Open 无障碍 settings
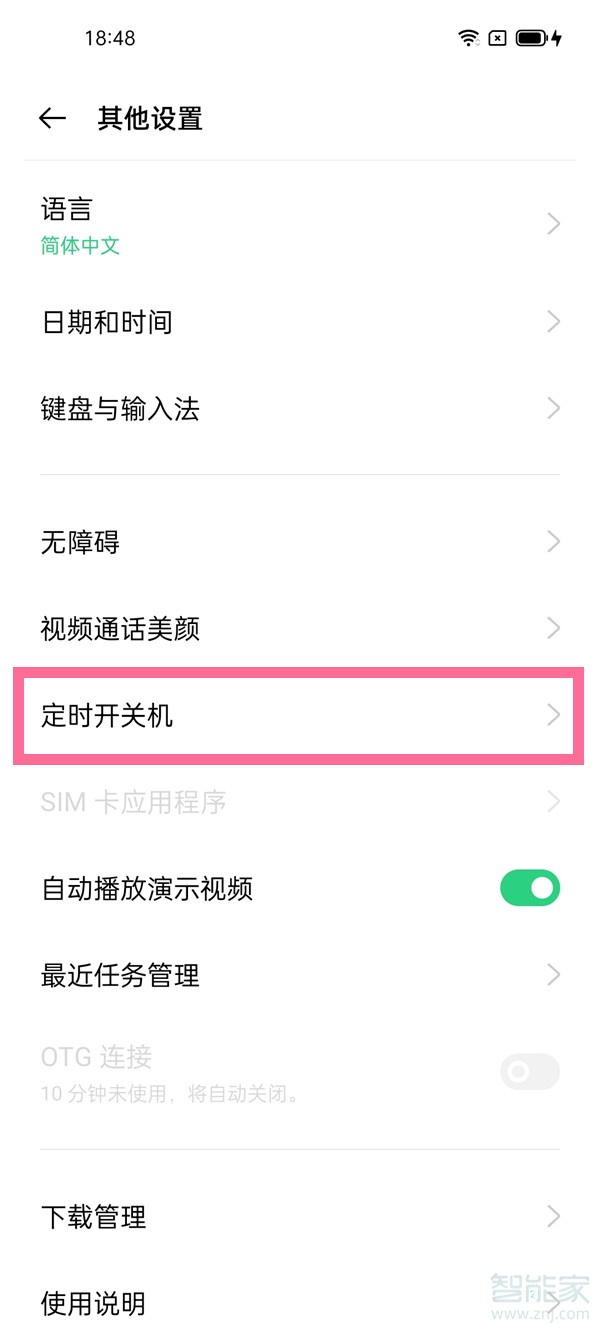The height and width of the screenshot is (1333, 600). point(298,543)
